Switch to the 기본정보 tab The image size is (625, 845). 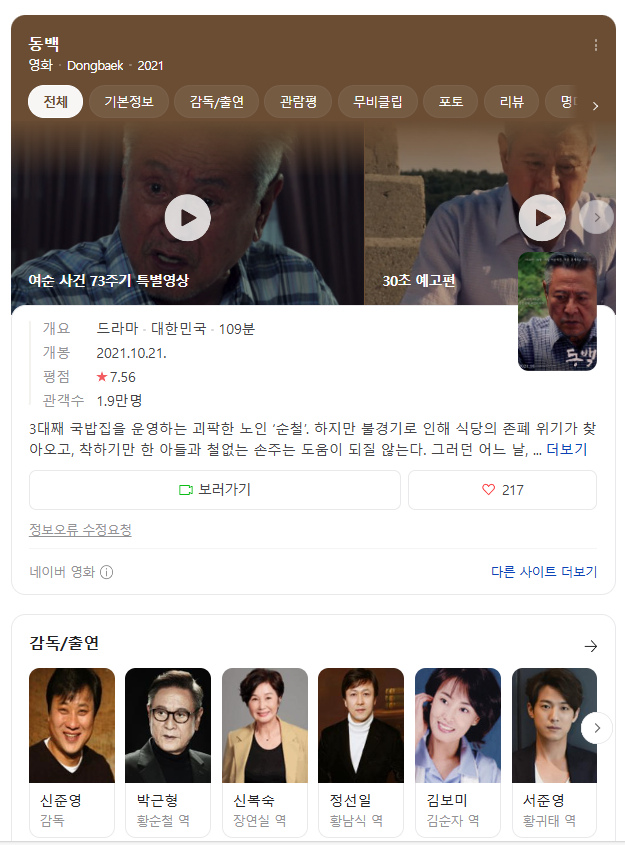click(x=129, y=102)
